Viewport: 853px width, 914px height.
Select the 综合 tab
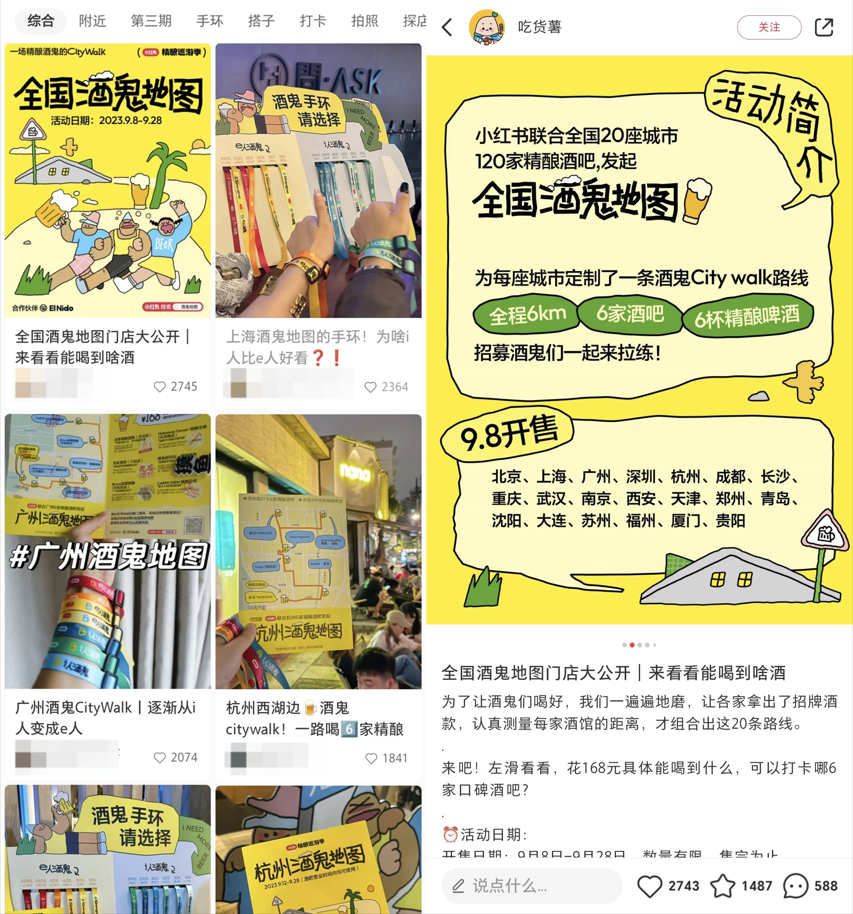coord(41,20)
